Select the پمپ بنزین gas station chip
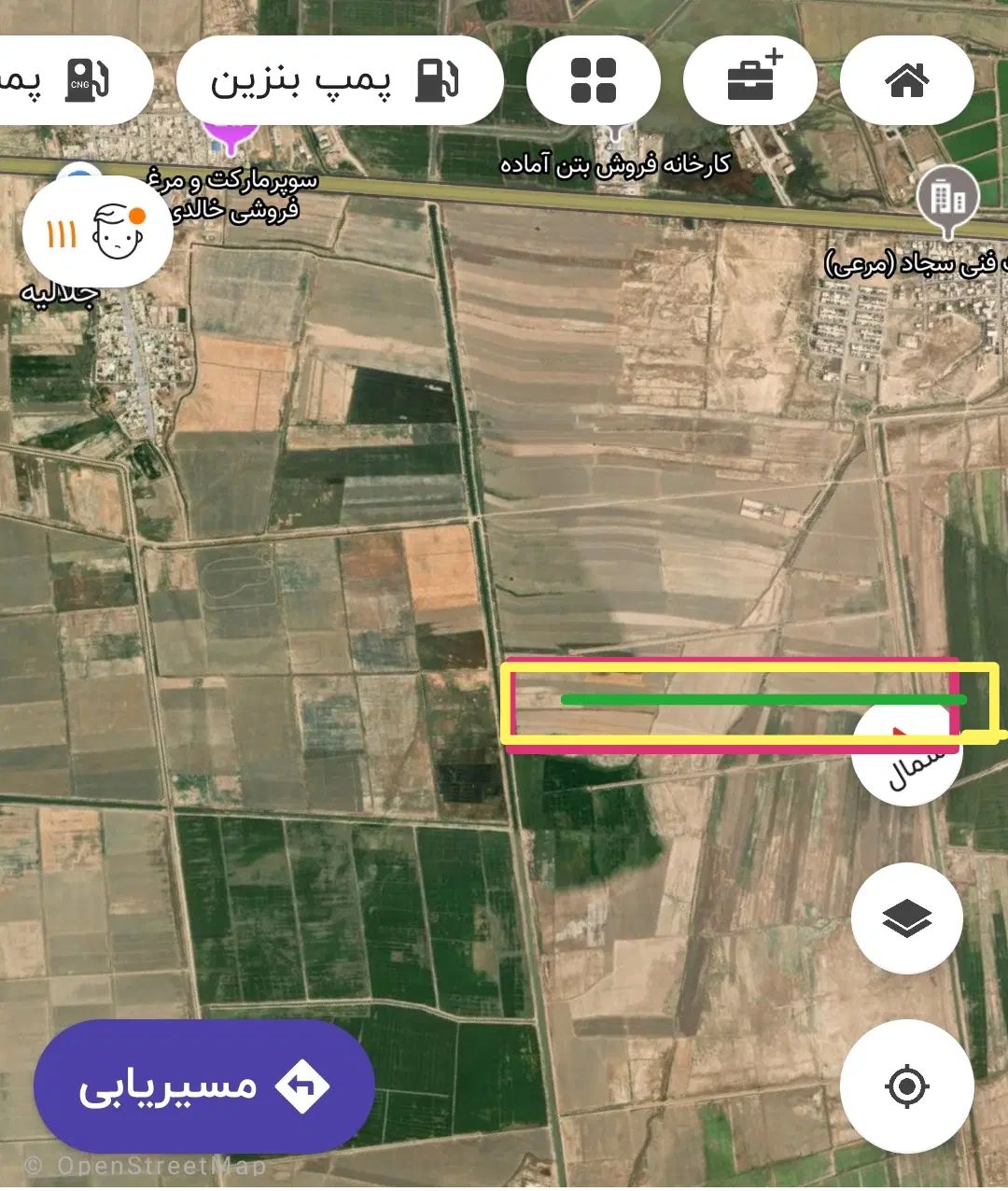Viewport: 1008px width, 1191px height. click(x=339, y=80)
